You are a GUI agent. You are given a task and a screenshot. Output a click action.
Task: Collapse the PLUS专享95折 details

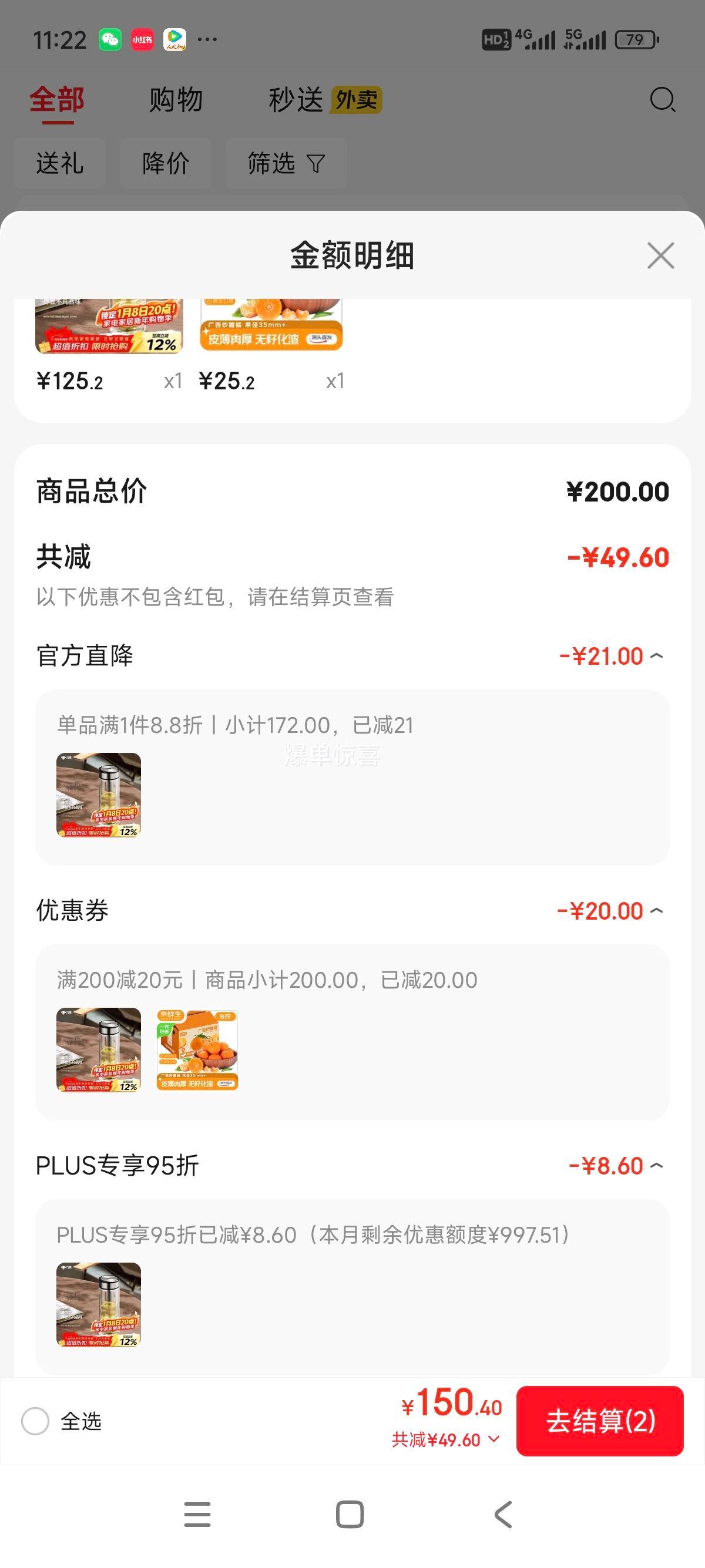(x=656, y=1166)
